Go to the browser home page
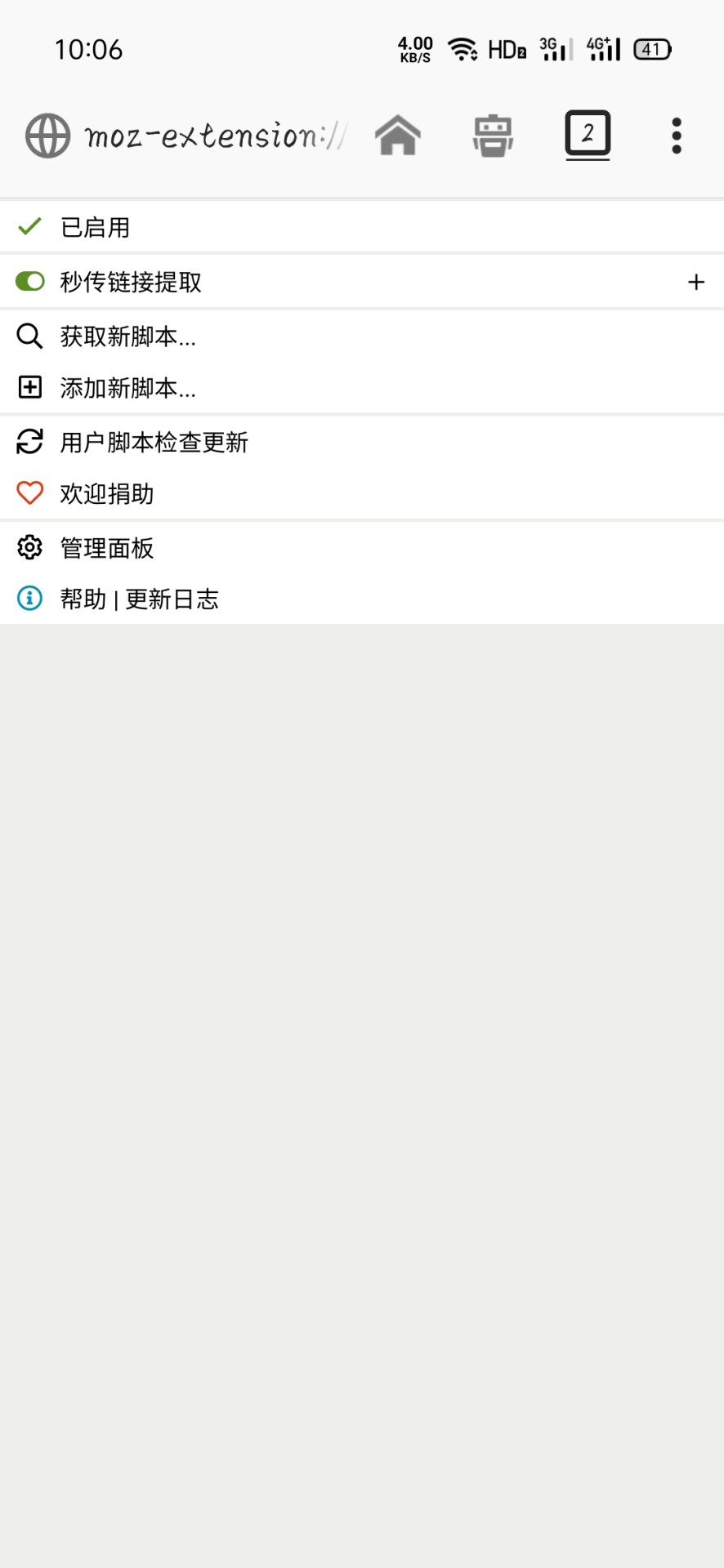724x1568 pixels. point(398,136)
